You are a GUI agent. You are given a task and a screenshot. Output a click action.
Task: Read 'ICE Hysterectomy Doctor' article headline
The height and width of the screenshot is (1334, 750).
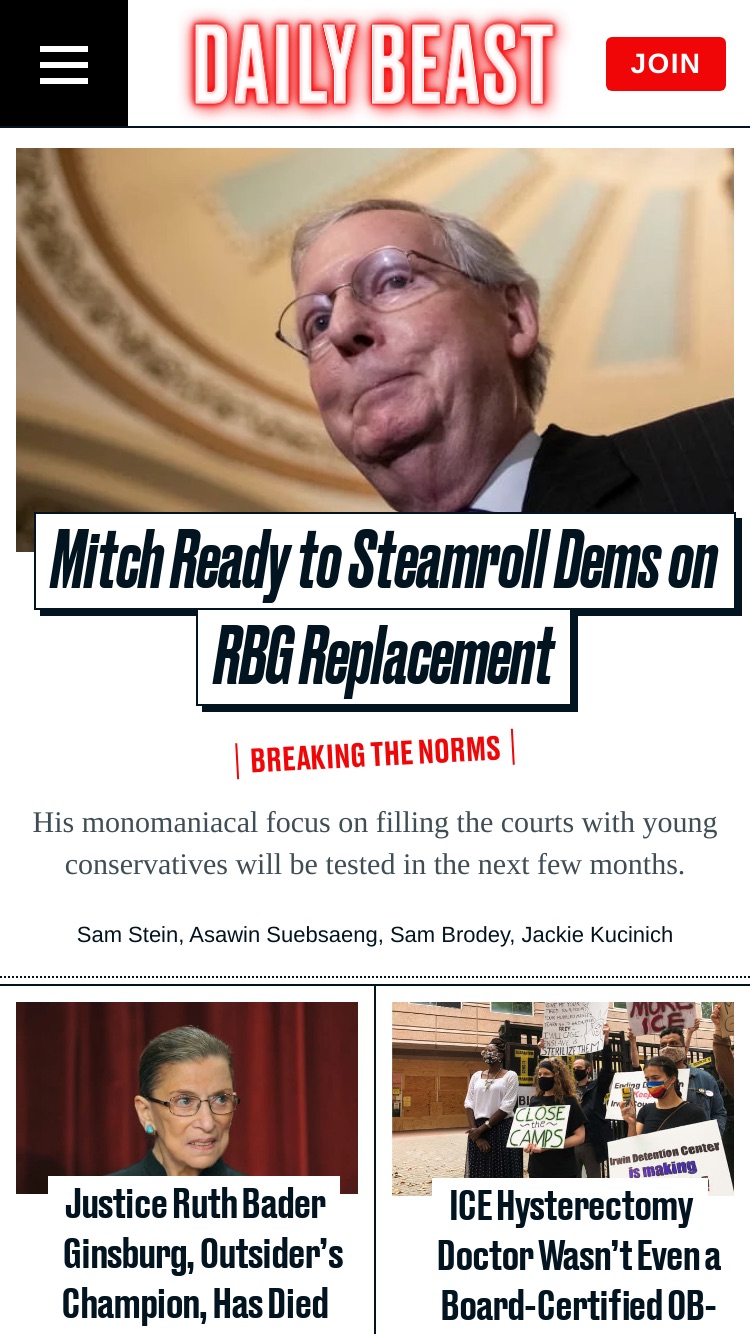[578, 1256]
